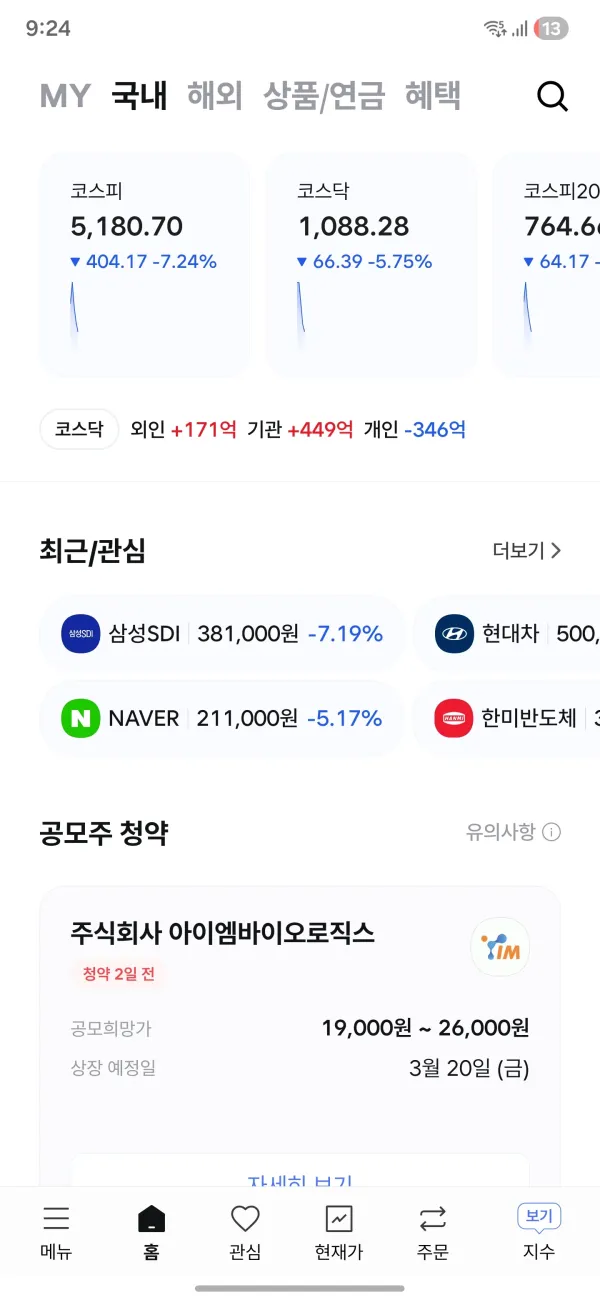Switch to the 해외 tab
This screenshot has height=1300, width=600.
215,96
